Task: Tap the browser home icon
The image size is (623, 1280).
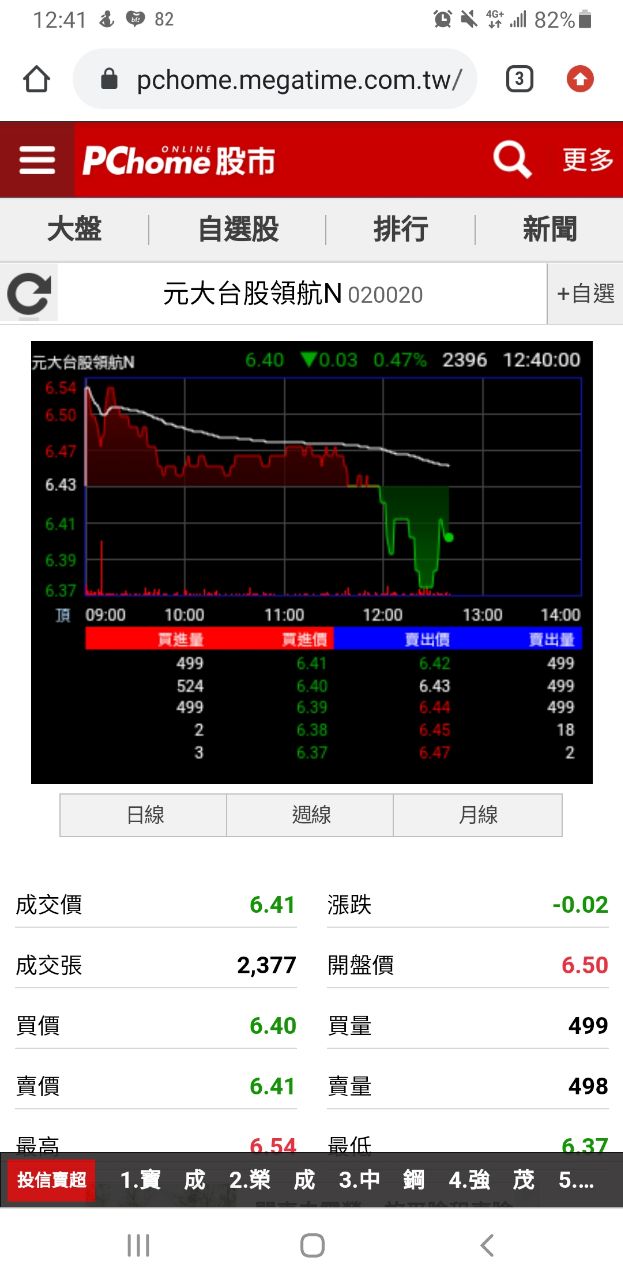Action: (x=36, y=79)
